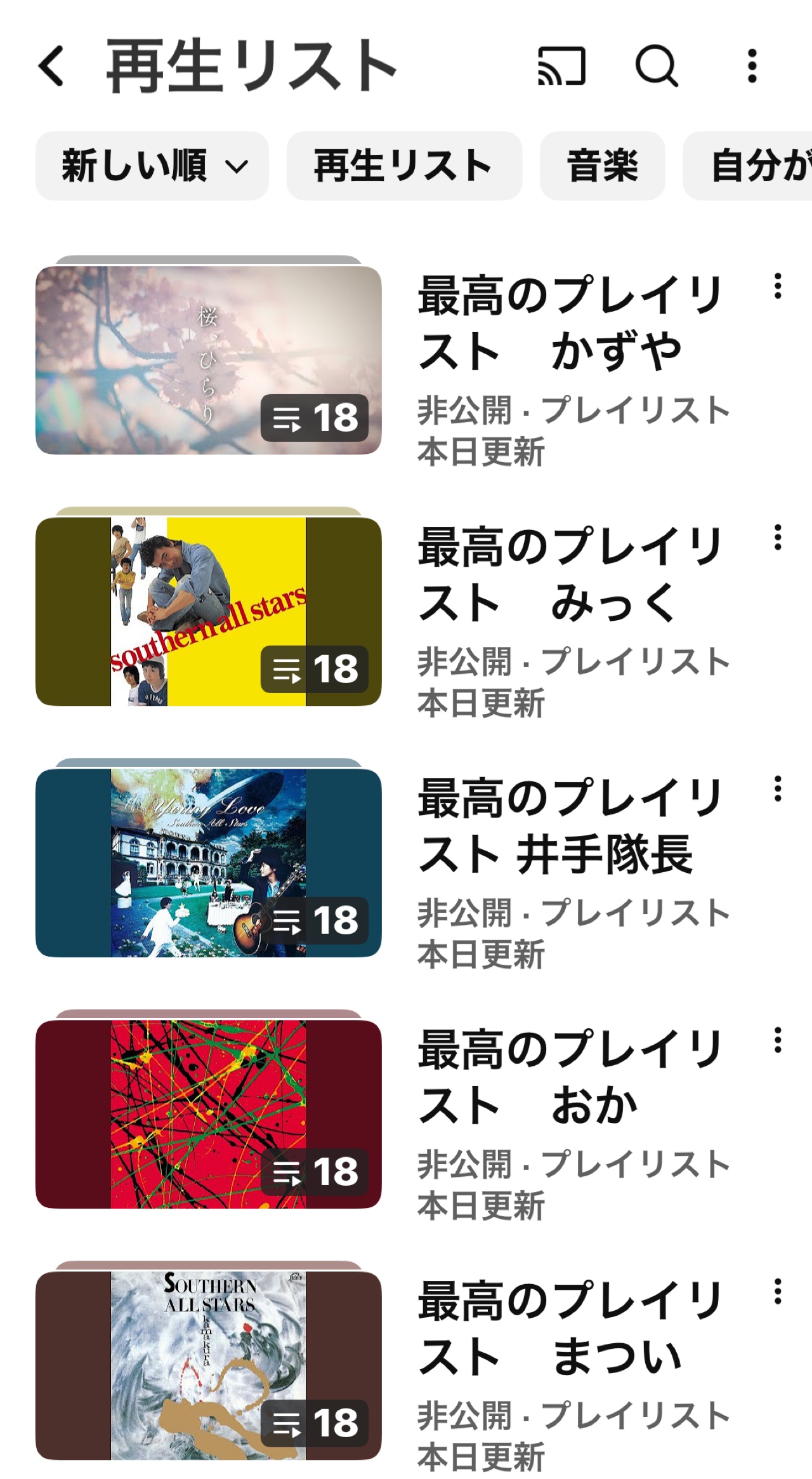Select the 再生リスト filter chip
Image resolution: width=812 pixels, height=1479 pixels.
(x=403, y=166)
